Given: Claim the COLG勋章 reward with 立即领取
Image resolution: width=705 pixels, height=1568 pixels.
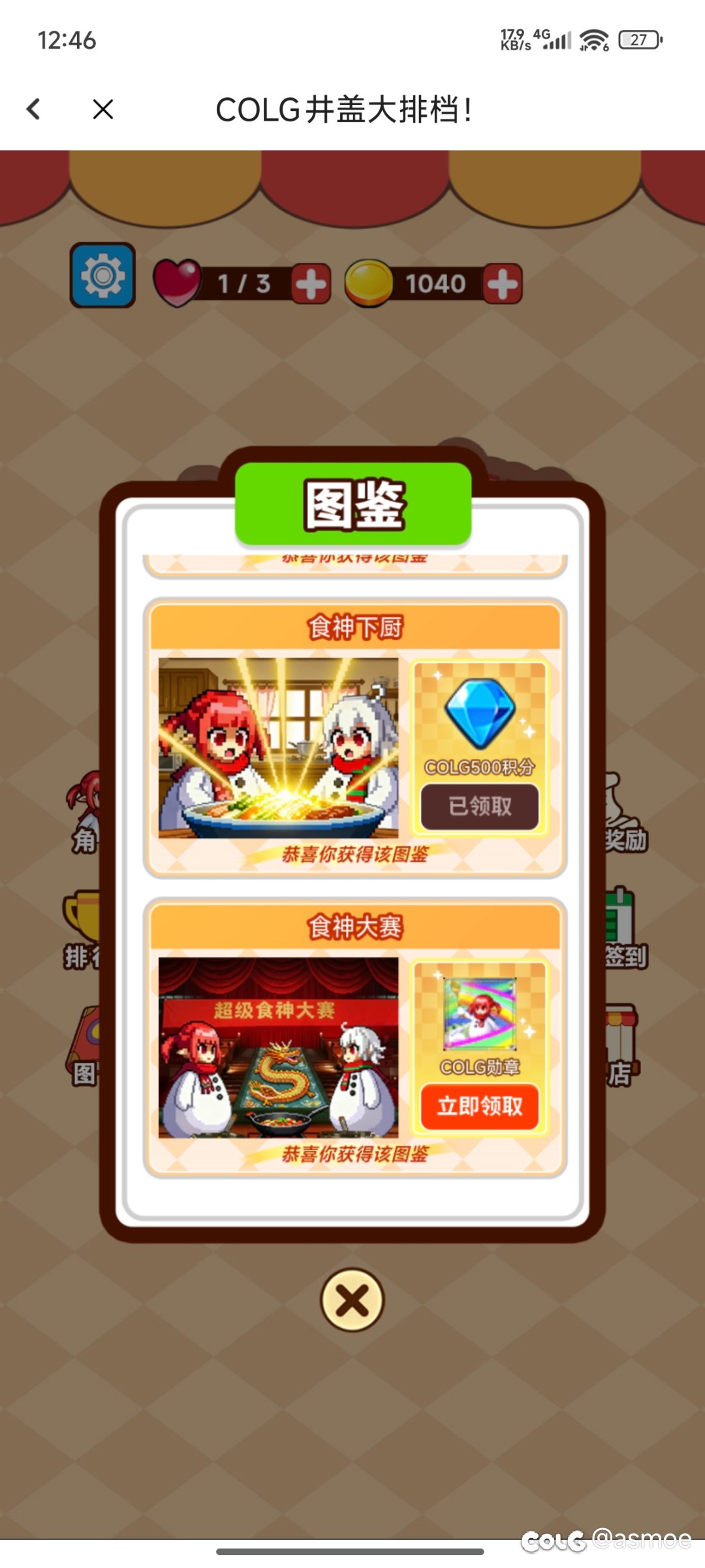Looking at the screenshot, I should coord(480,1106).
